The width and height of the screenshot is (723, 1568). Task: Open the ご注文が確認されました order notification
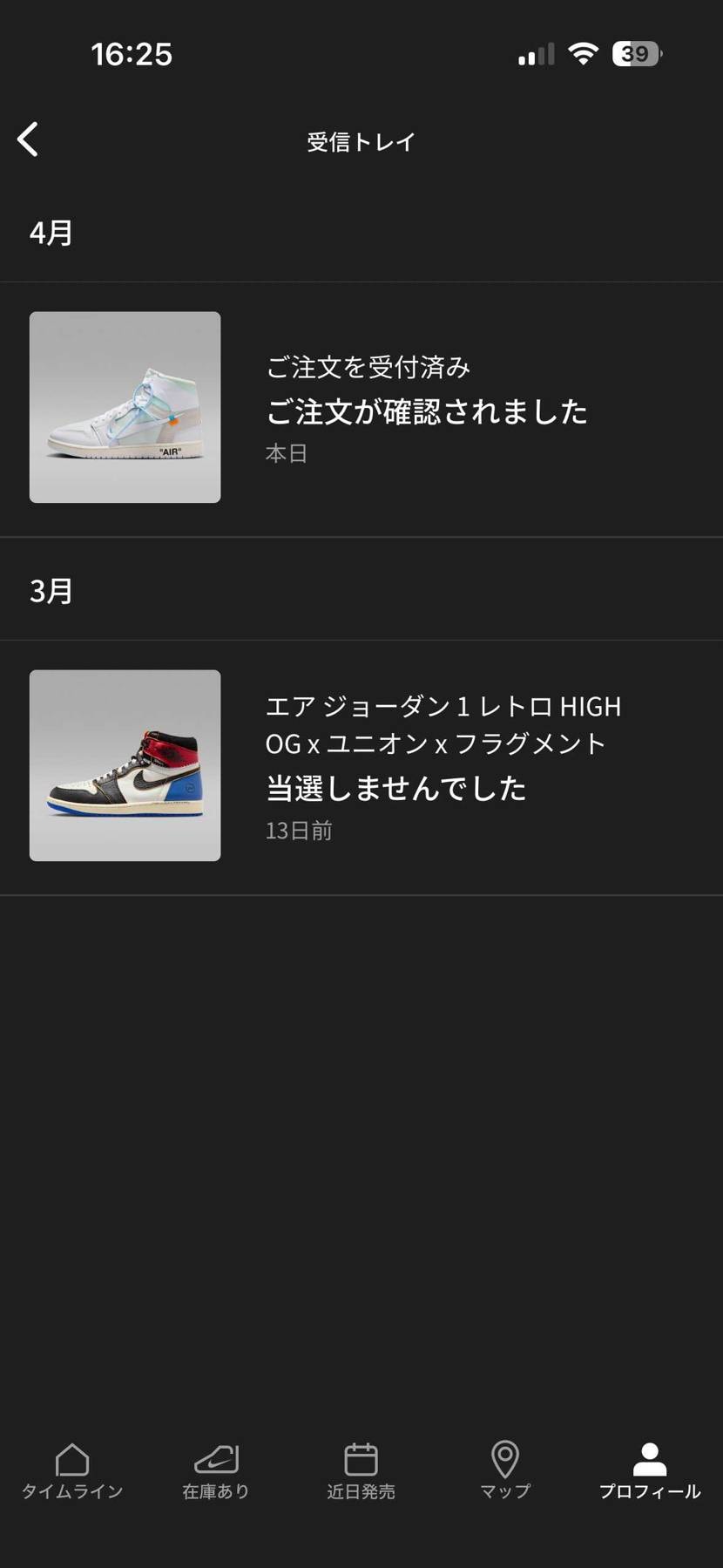(x=428, y=410)
